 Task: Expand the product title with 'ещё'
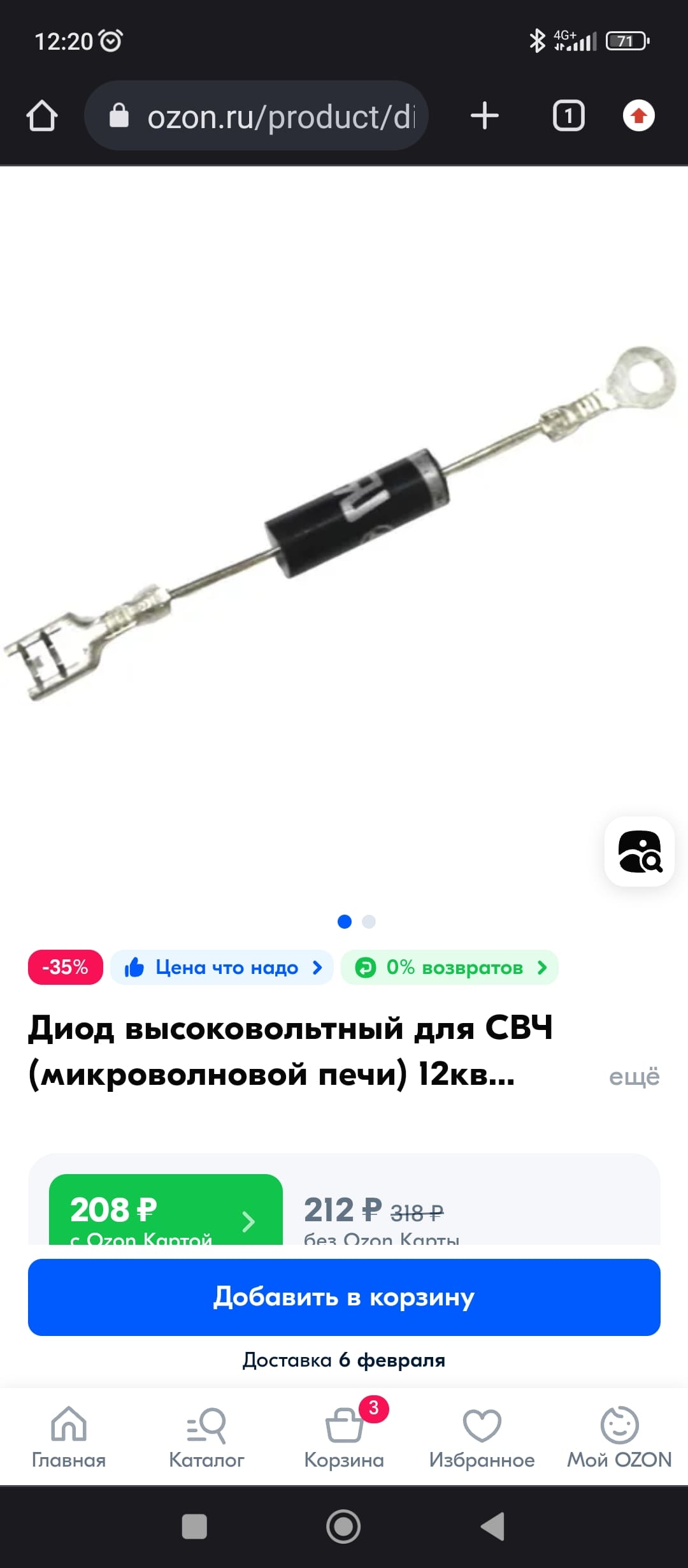tap(634, 1077)
